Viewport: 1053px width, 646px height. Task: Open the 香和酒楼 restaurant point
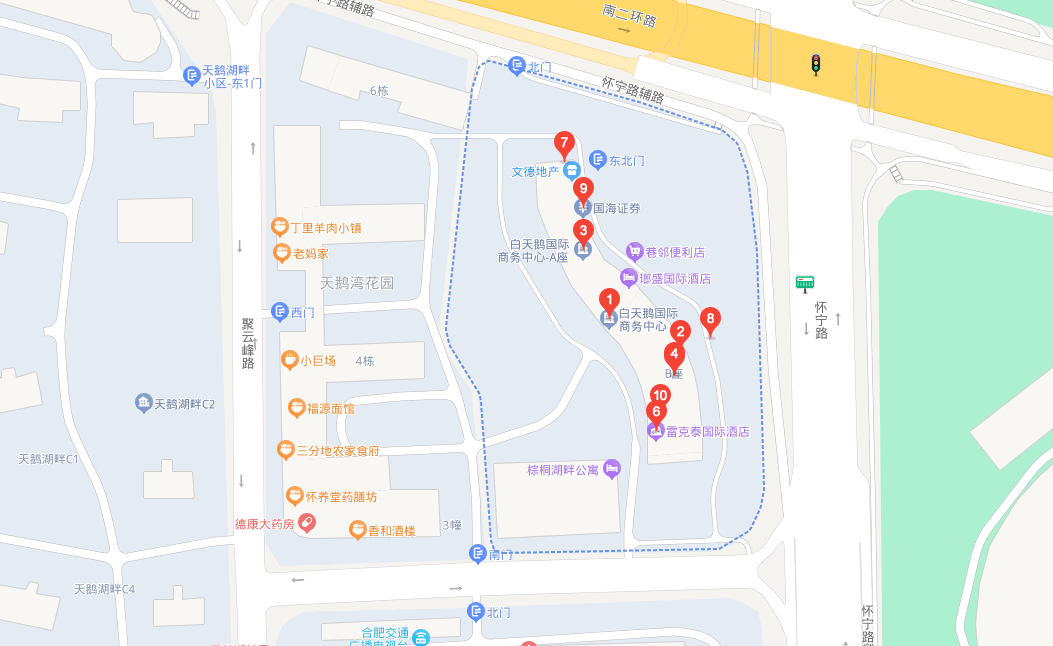pos(357,530)
